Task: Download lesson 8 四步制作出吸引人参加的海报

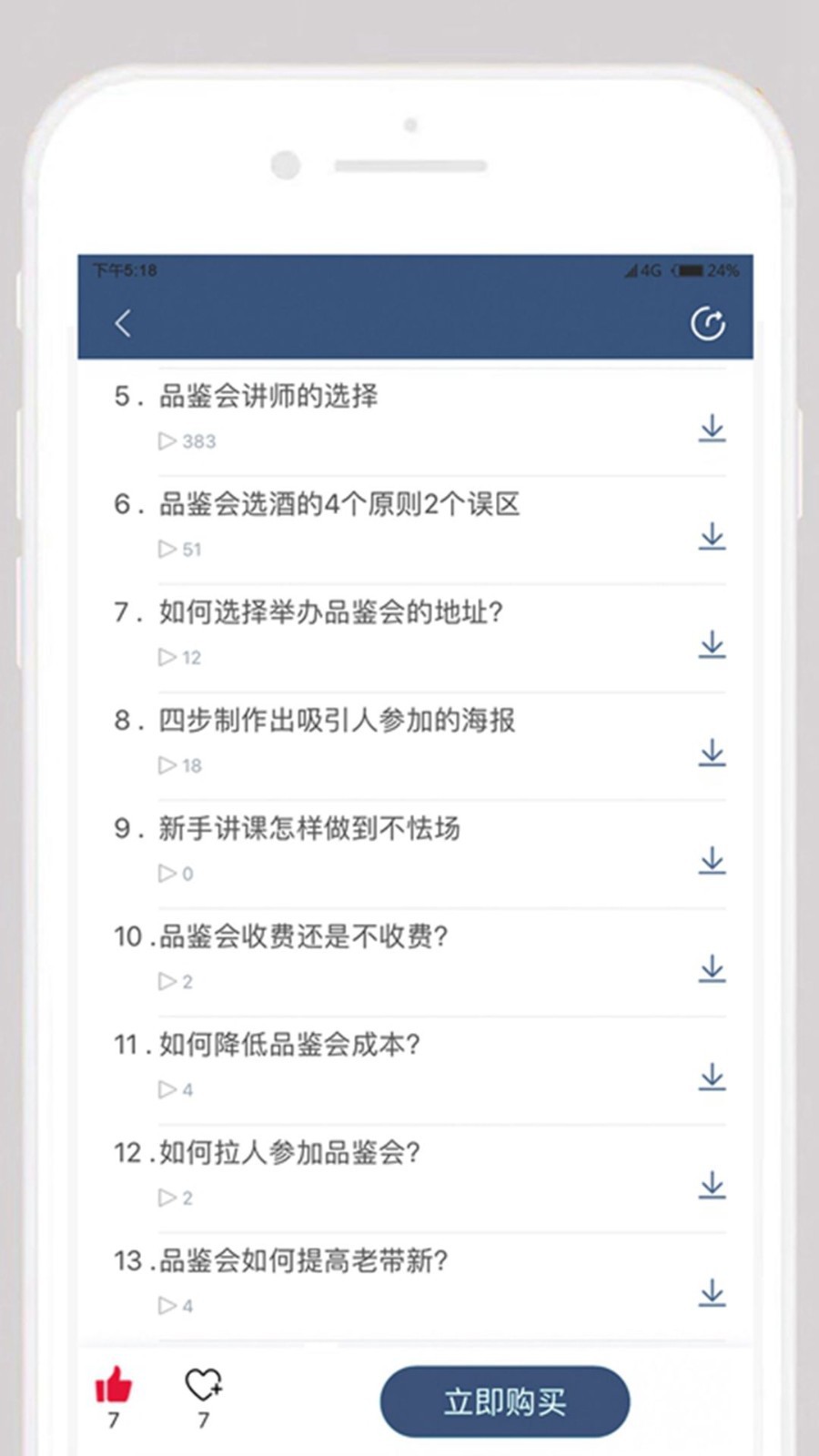Action: 713,753
